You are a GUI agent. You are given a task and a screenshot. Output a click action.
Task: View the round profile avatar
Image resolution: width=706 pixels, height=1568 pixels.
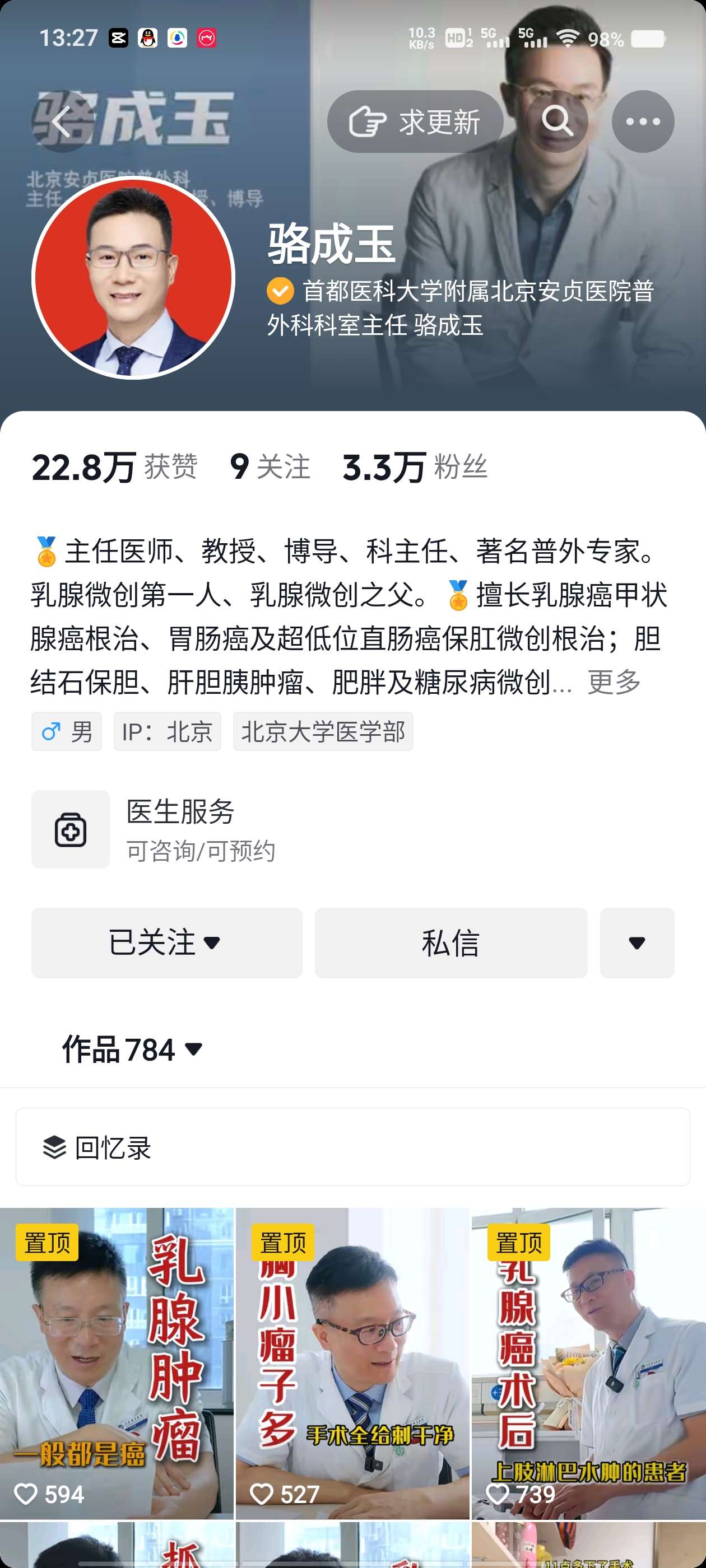pyautogui.click(x=133, y=278)
